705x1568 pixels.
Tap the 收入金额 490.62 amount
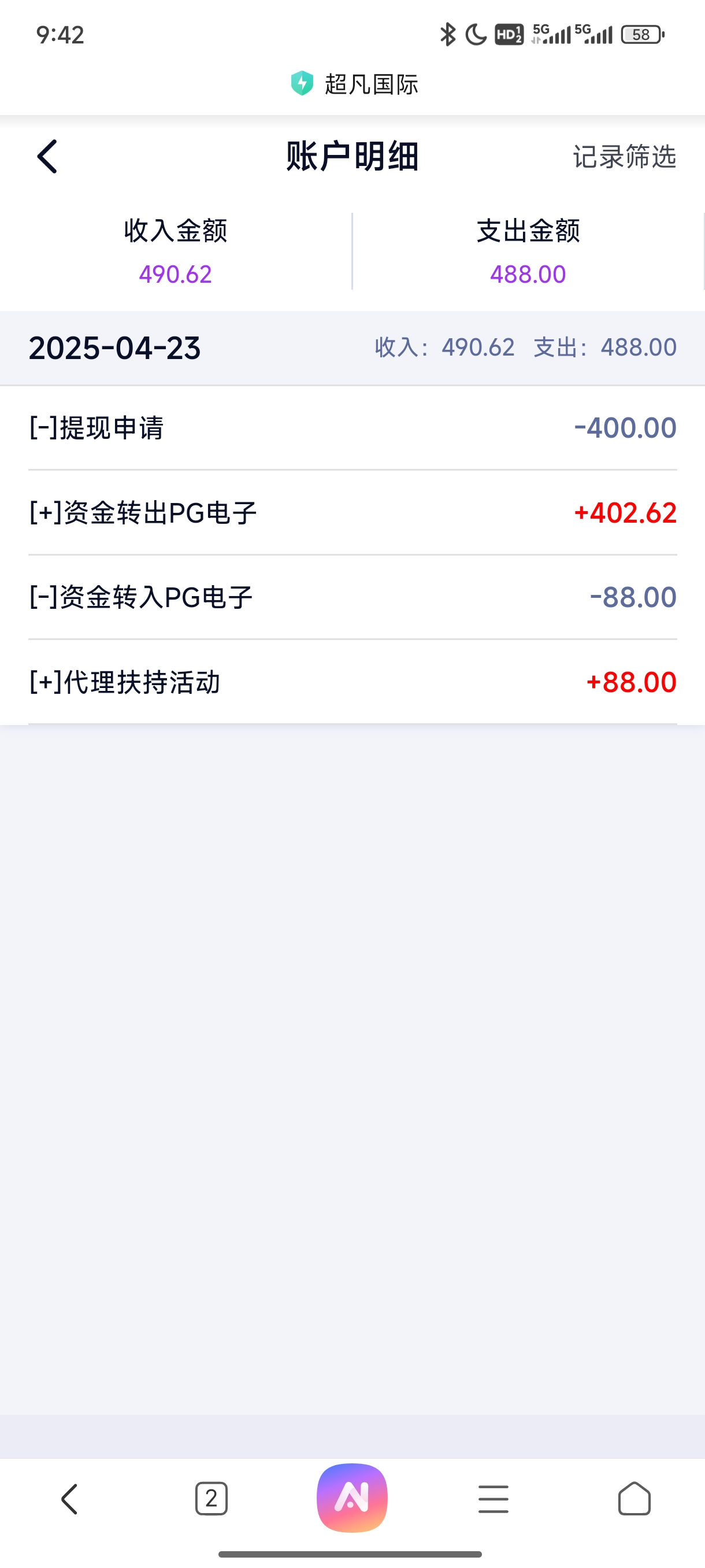[x=176, y=274]
